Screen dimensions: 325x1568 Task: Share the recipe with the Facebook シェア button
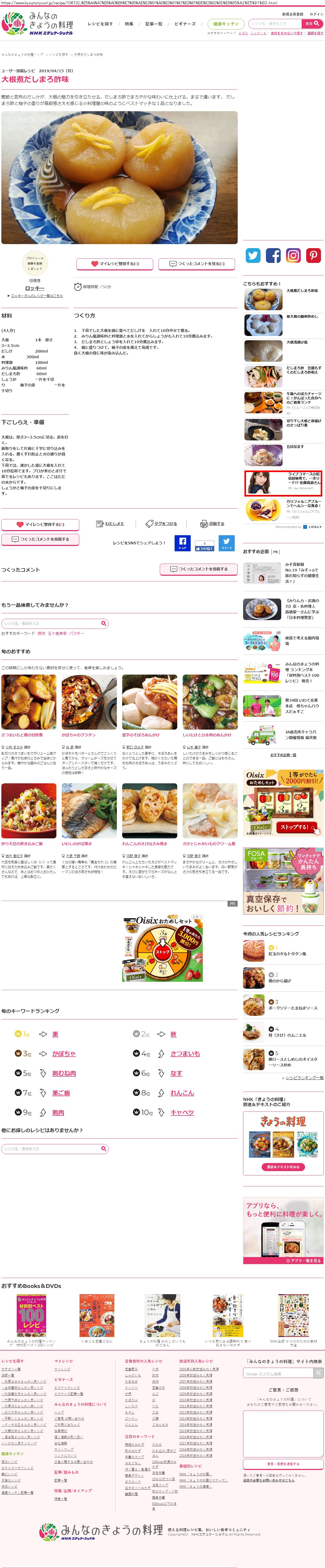coord(183,543)
